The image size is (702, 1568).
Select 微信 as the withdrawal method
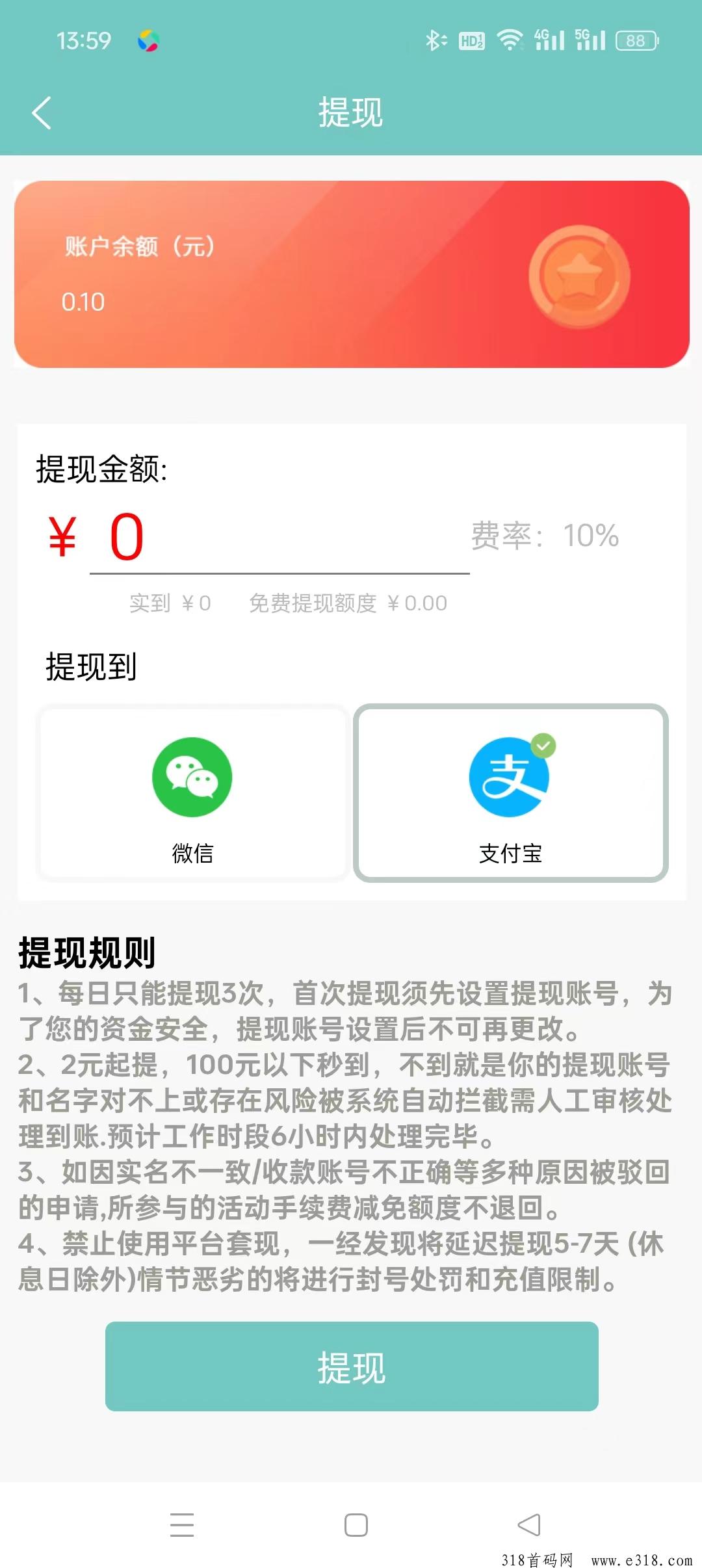pyautogui.click(x=192, y=793)
